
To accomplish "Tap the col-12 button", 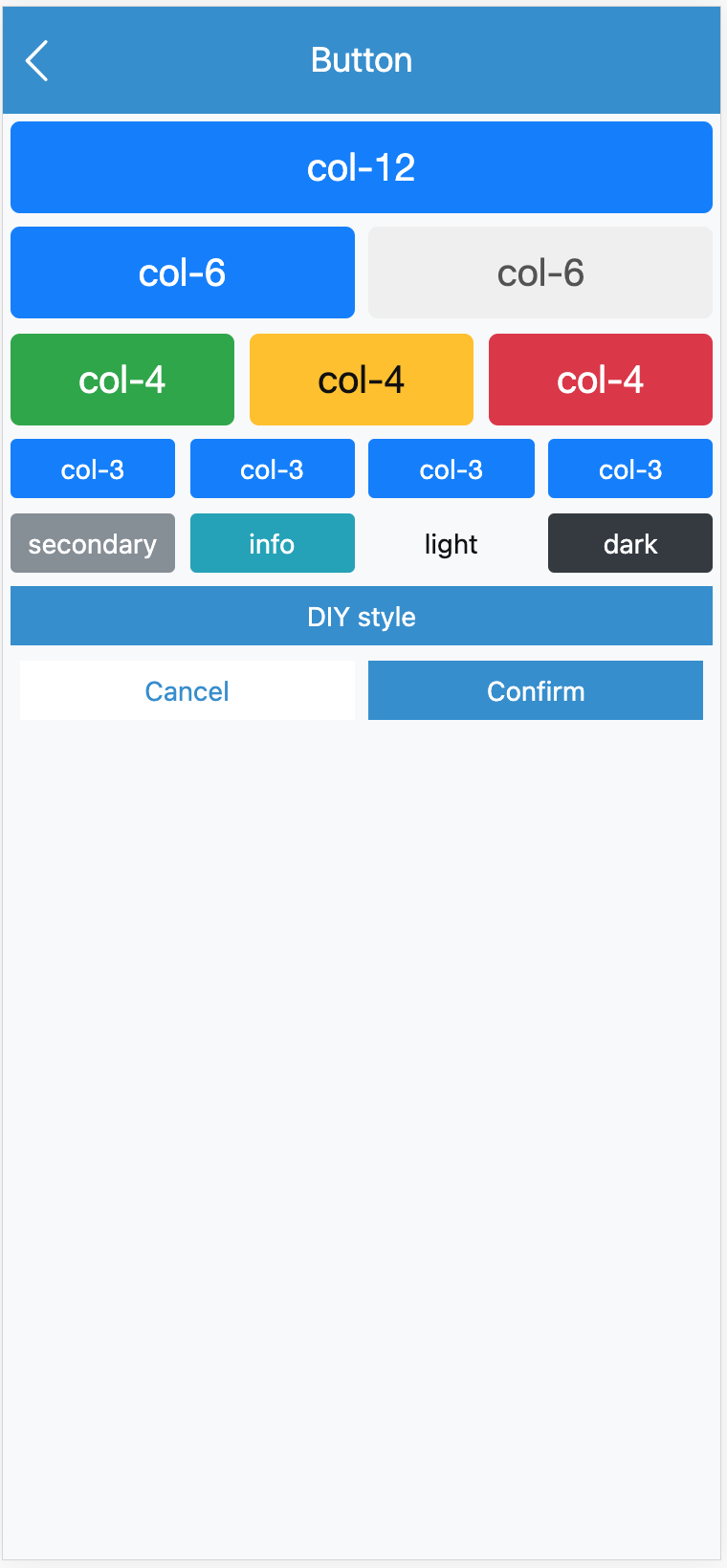I will [362, 167].
